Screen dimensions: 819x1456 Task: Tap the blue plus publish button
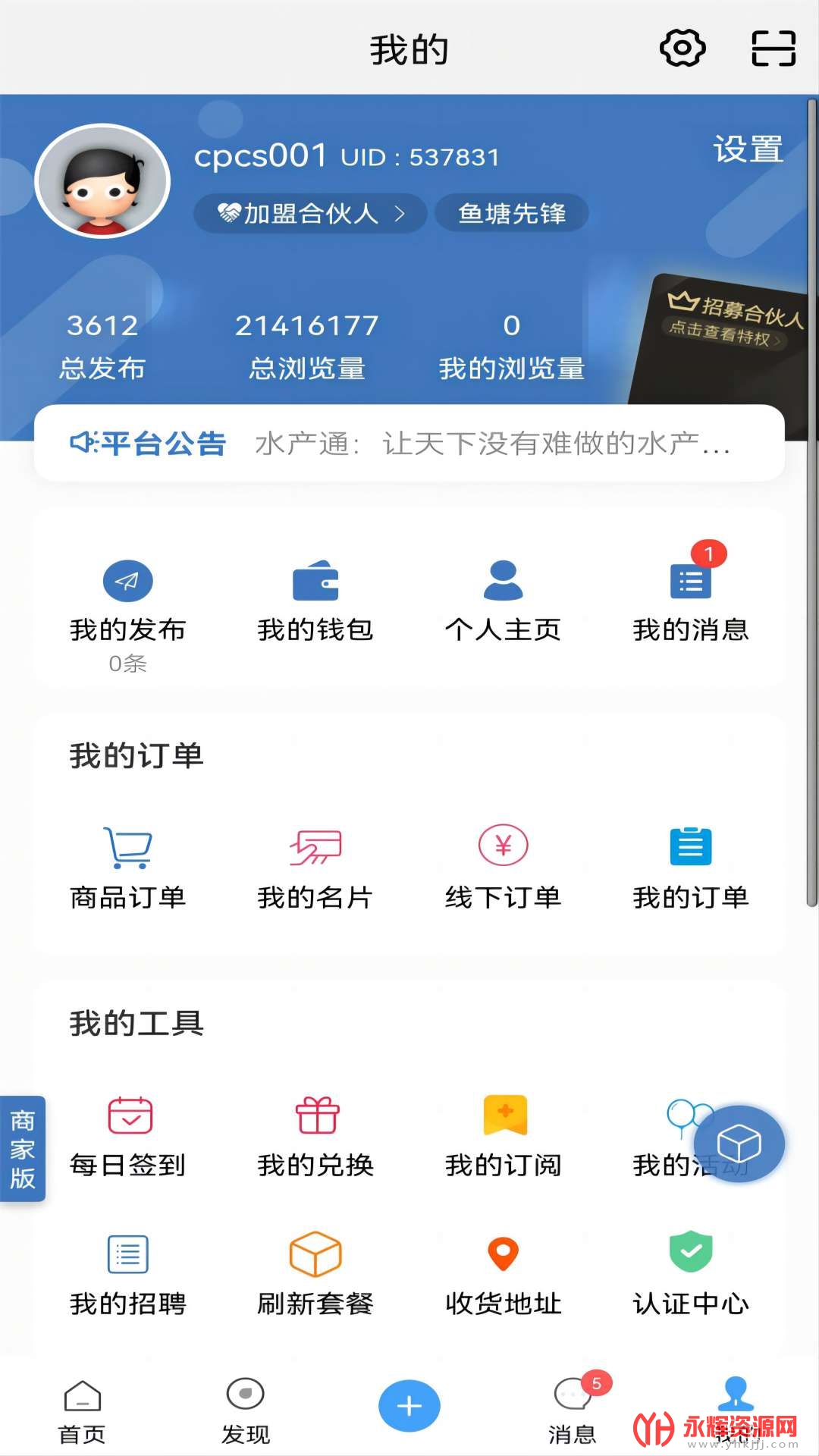[x=409, y=1405]
